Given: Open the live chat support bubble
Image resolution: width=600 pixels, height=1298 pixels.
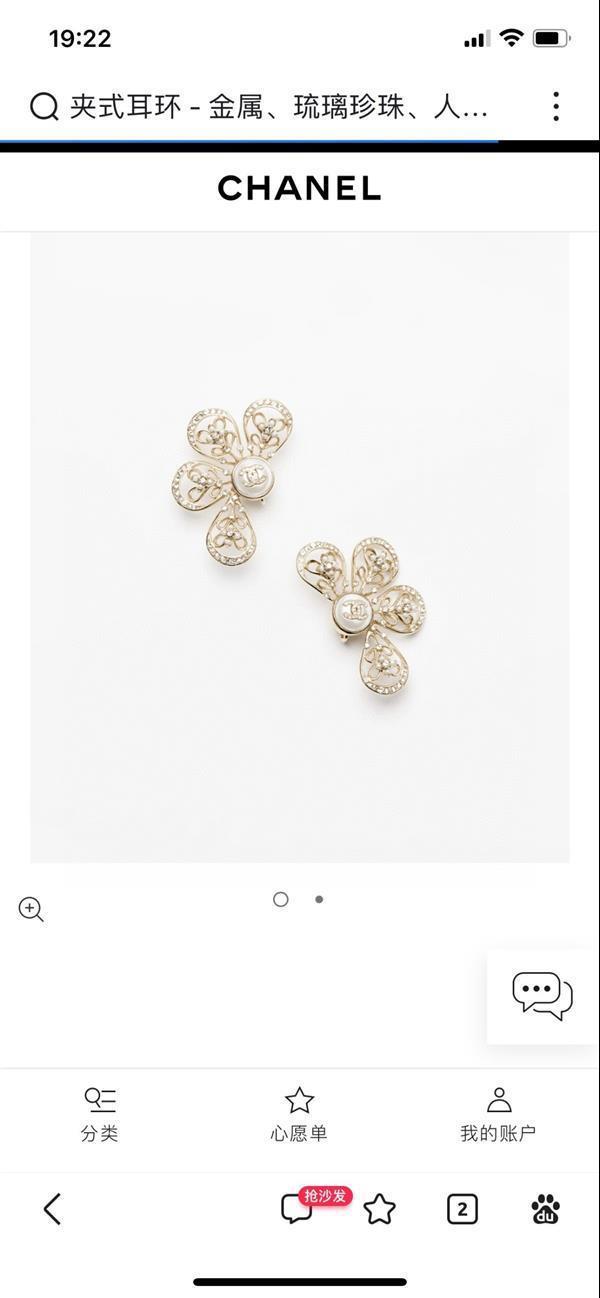Looking at the screenshot, I should point(542,996).
